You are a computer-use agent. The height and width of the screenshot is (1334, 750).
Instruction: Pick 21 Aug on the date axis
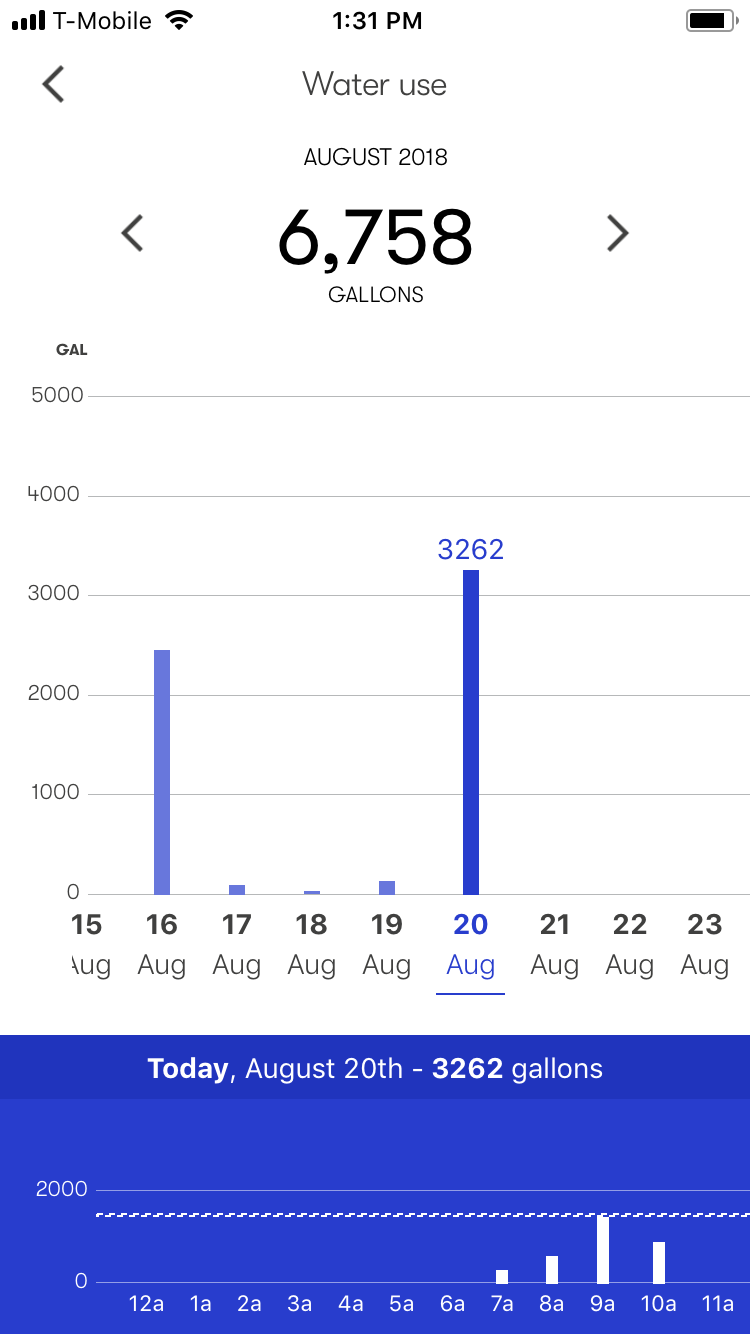pos(554,944)
